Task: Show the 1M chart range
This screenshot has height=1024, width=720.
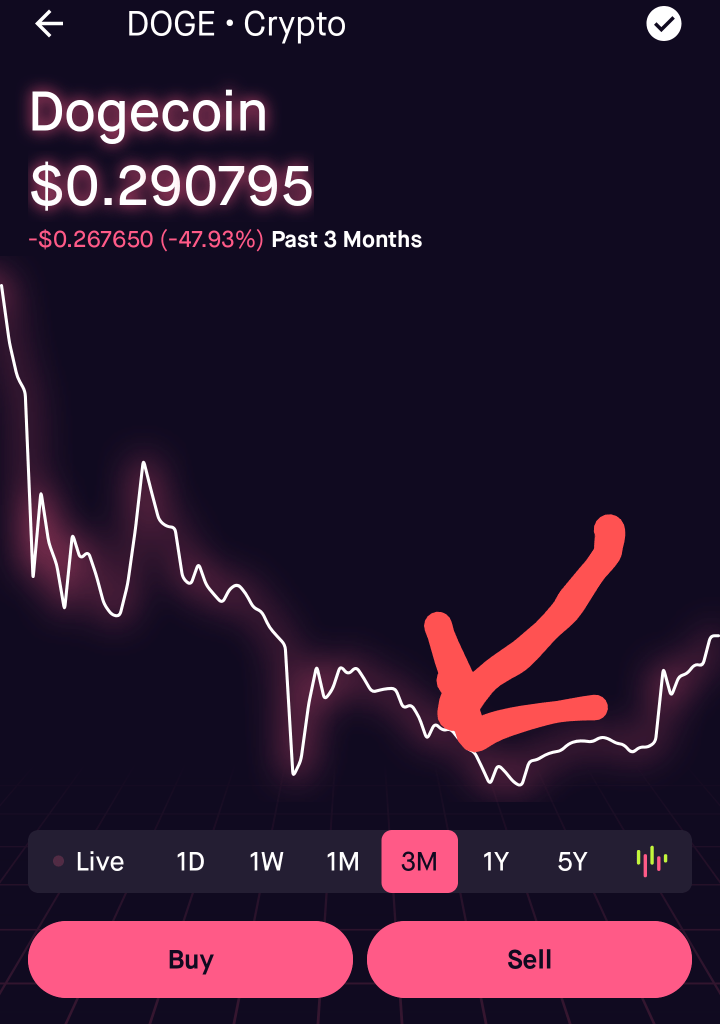Action: 343,861
